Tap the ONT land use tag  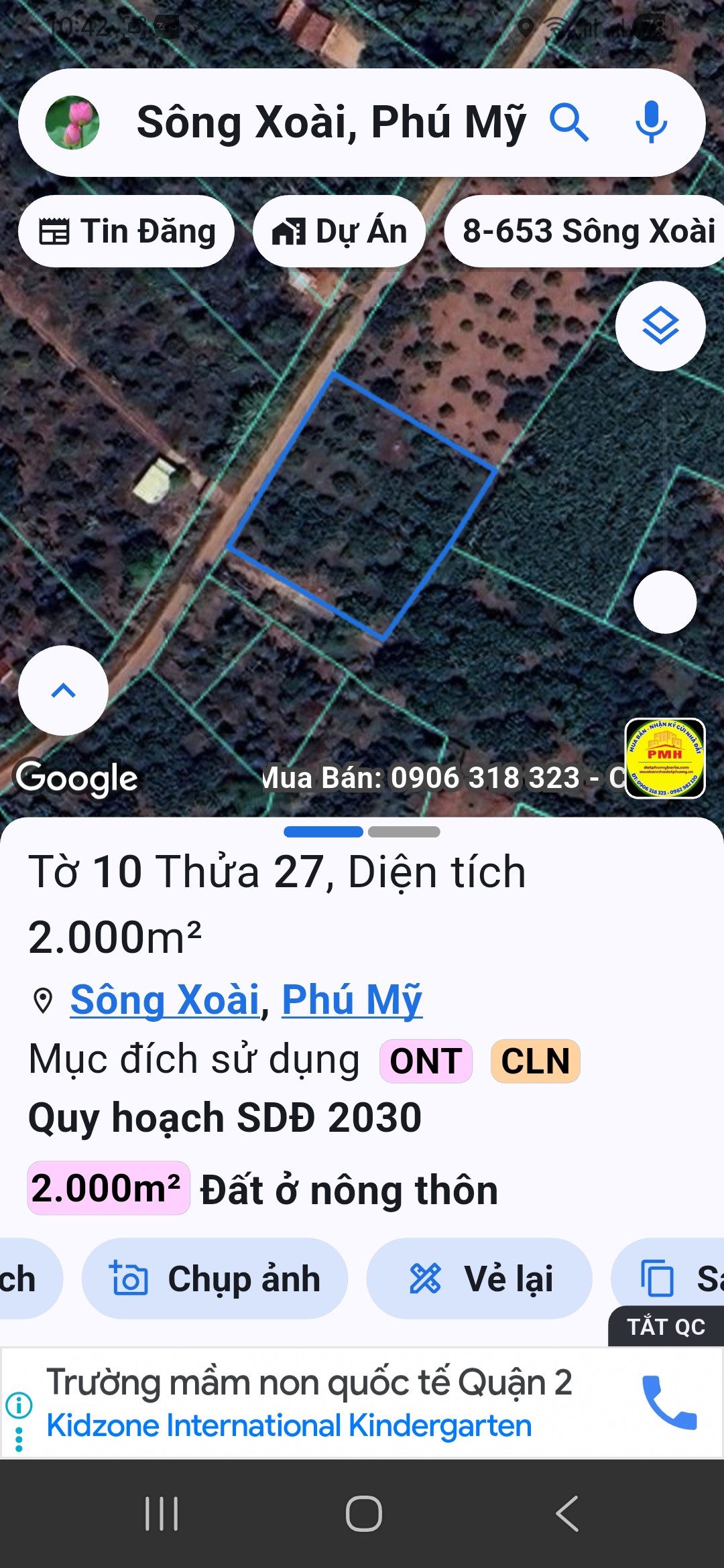coord(426,1061)
